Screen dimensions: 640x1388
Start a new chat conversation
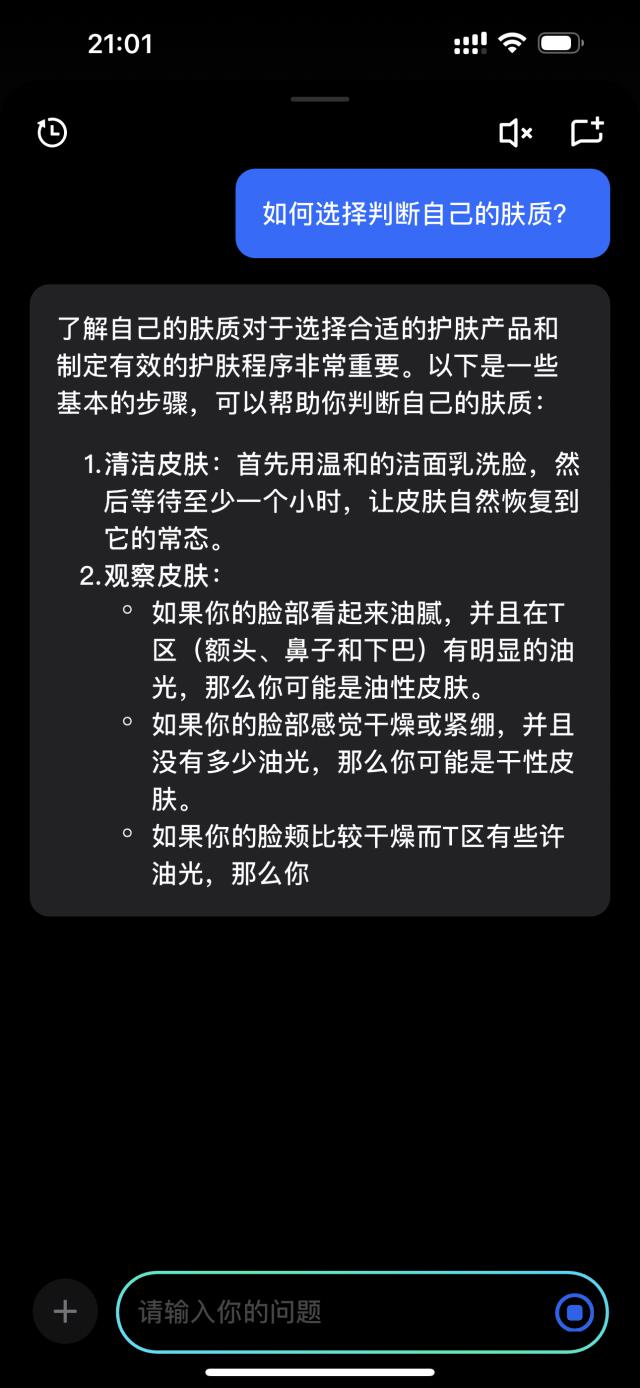pos(587,132)
